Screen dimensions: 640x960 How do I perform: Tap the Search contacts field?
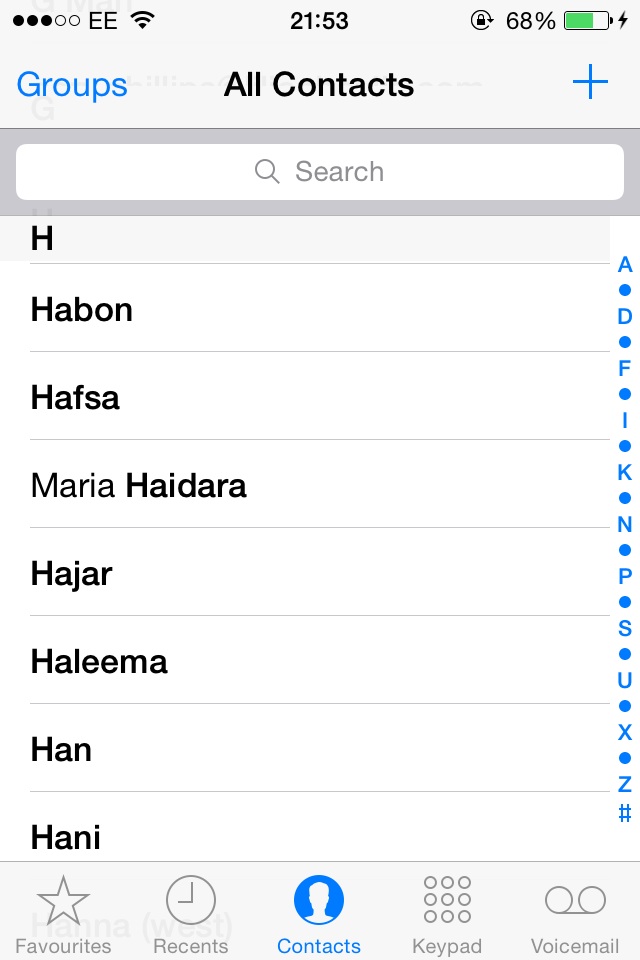click(320, 172)
